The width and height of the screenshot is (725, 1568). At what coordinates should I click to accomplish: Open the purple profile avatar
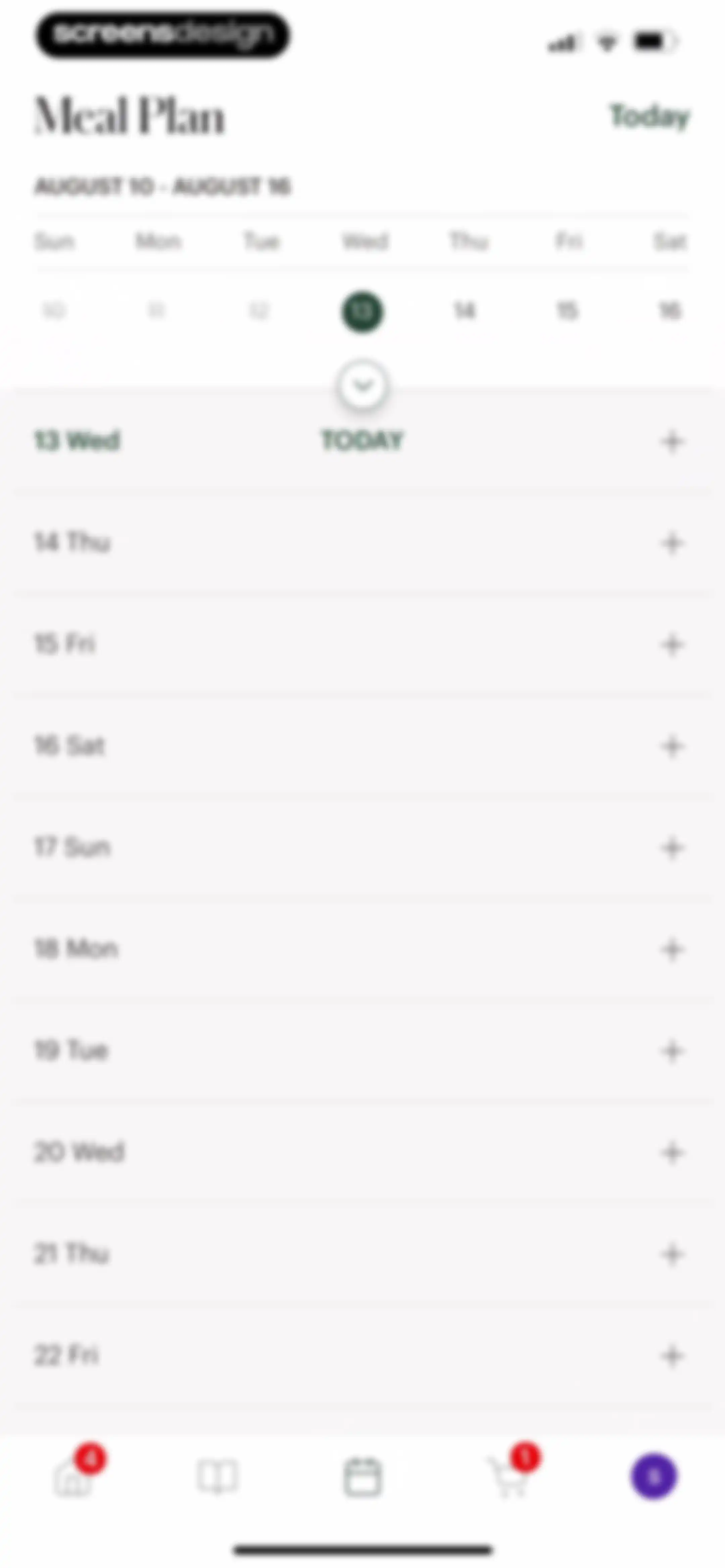(653, 1477)
